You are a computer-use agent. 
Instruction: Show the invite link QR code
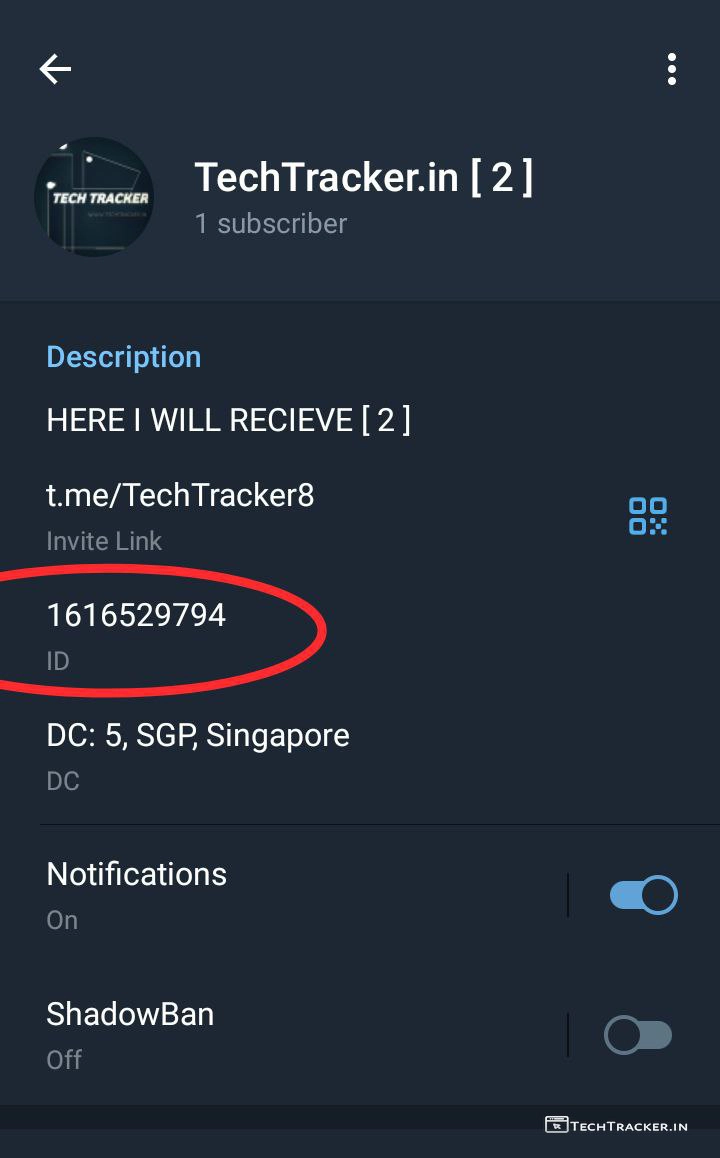(648, 516)
